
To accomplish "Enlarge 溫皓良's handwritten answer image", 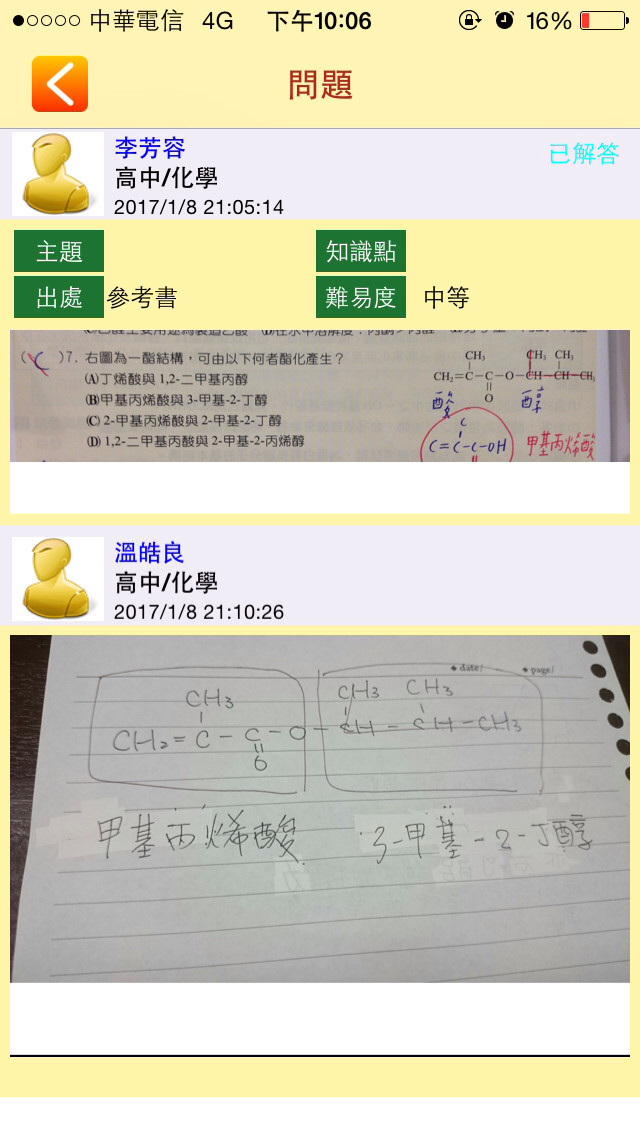I will point(319,808).
